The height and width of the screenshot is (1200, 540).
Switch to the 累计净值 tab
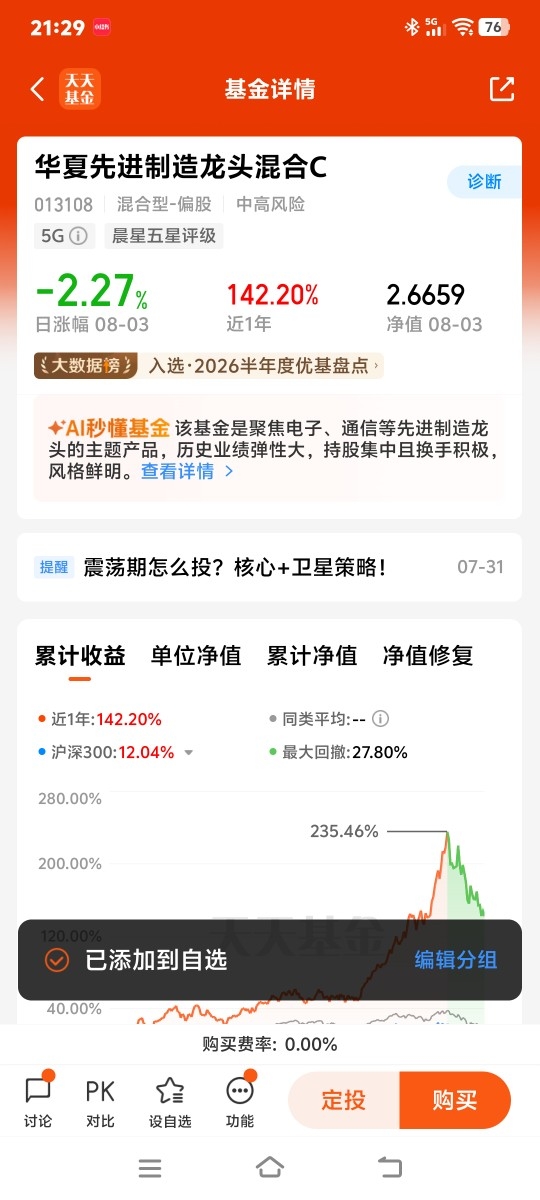(312, 655)
